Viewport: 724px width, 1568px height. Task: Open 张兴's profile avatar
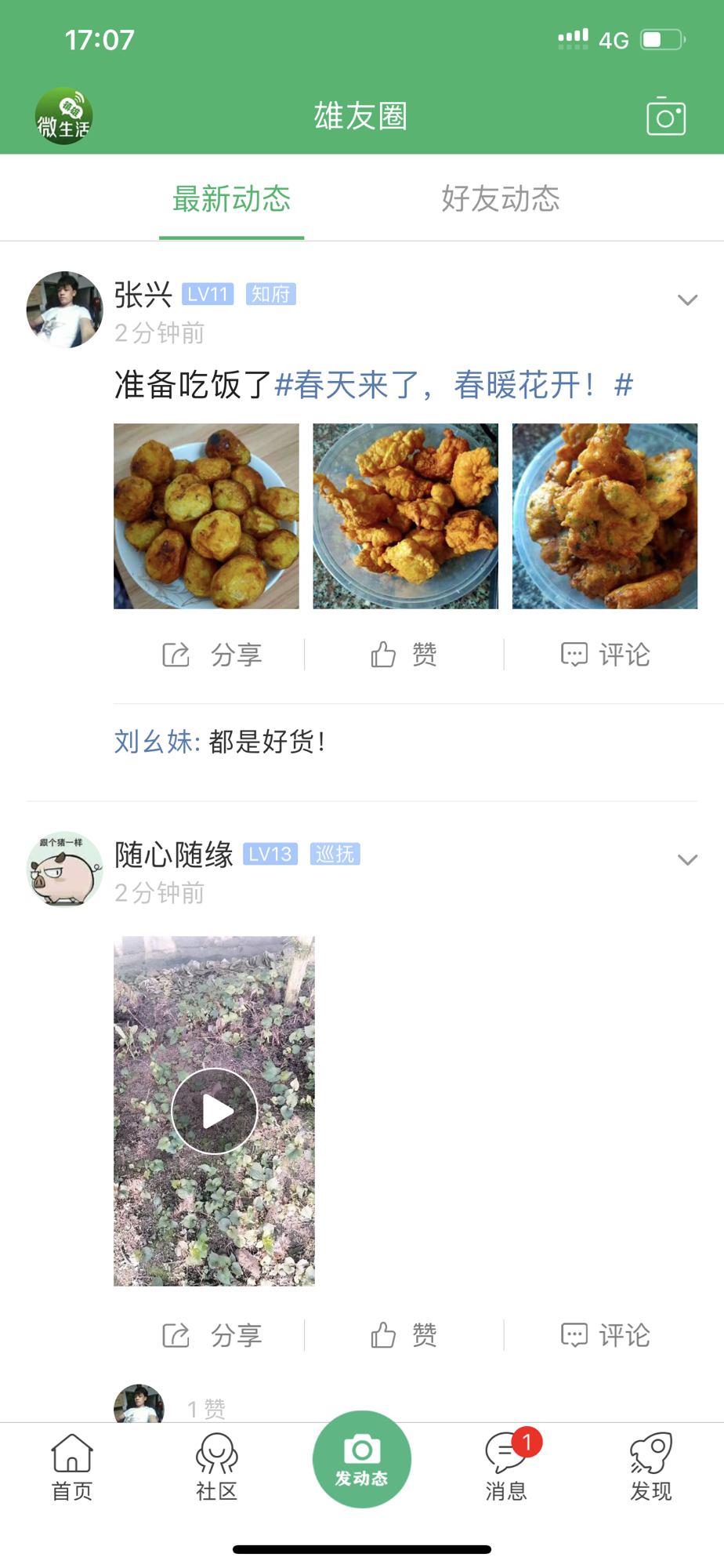point(64,310)
